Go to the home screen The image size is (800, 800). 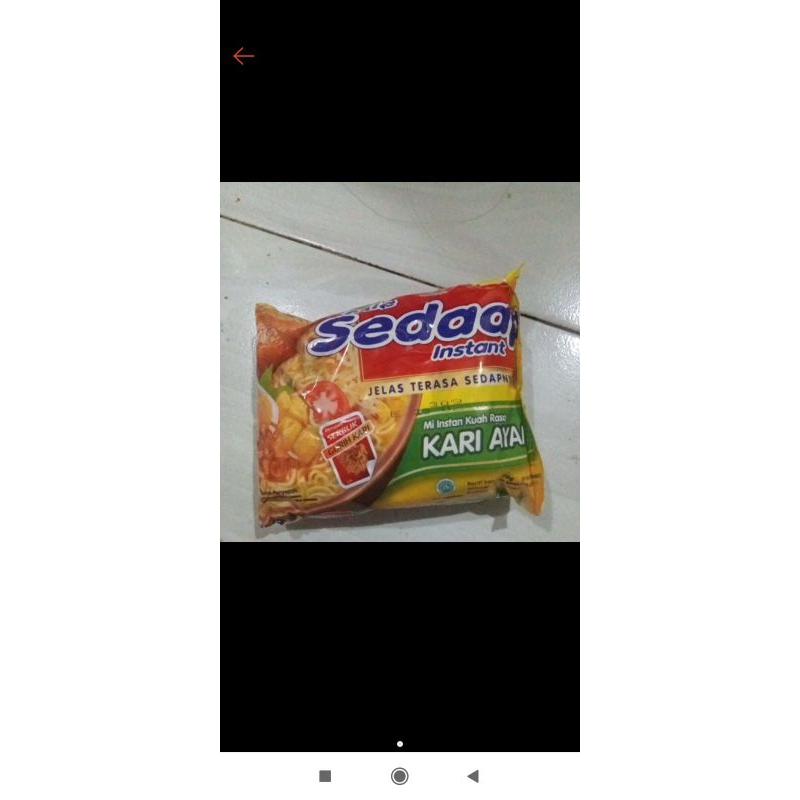[400, 776]
